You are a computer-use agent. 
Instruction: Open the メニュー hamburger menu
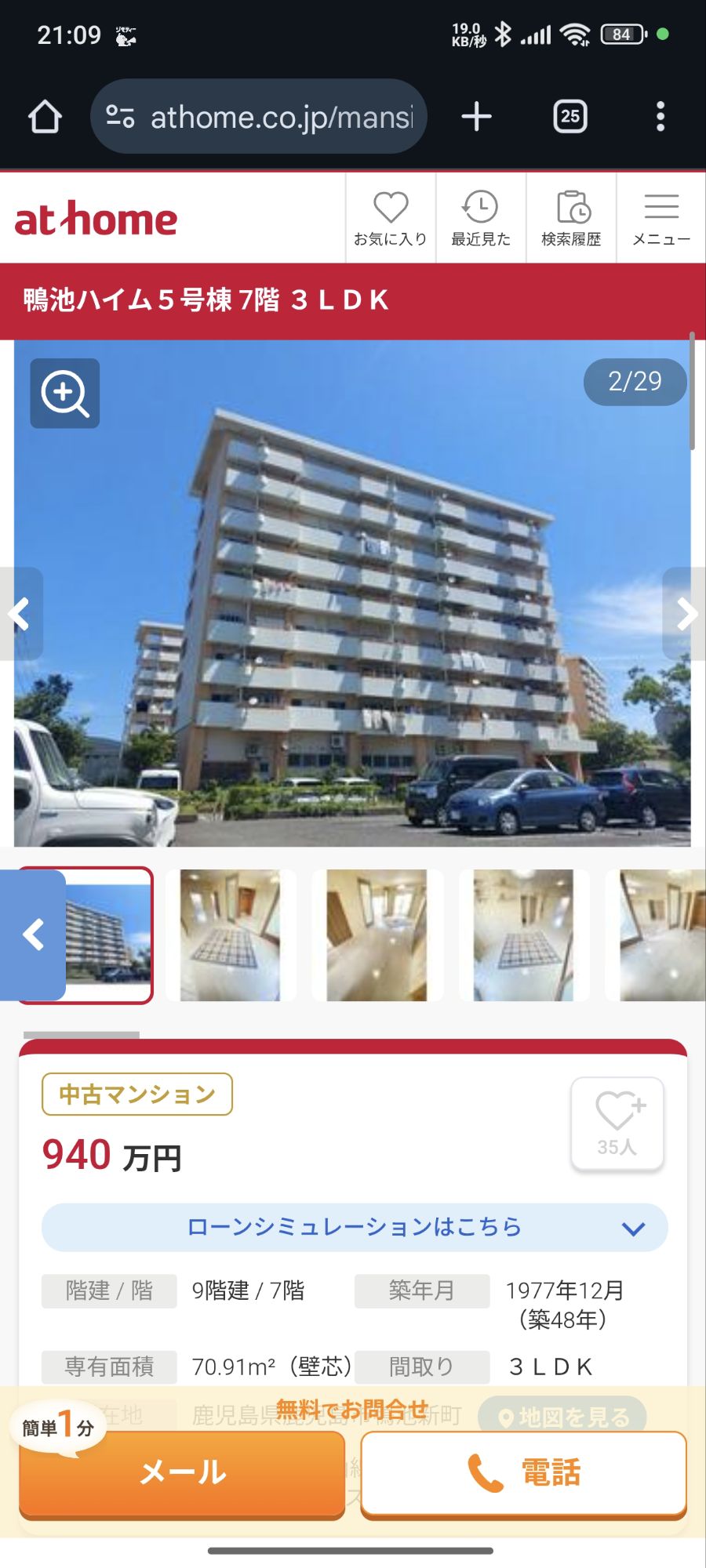coord(661,218)
